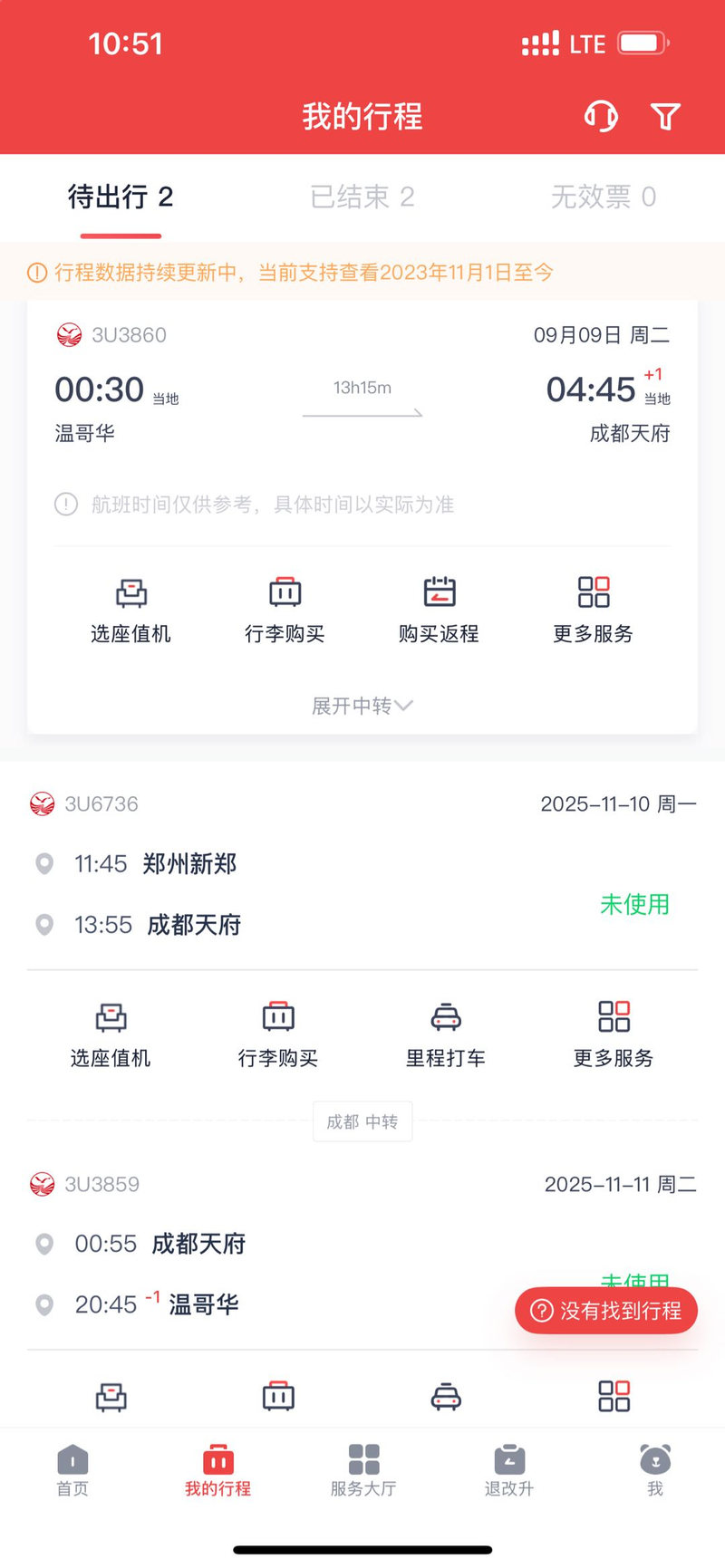The height and width of the screenshot is (1568, 725).
Task: Go to the 首页 tab
Action: pos(72,1470)
